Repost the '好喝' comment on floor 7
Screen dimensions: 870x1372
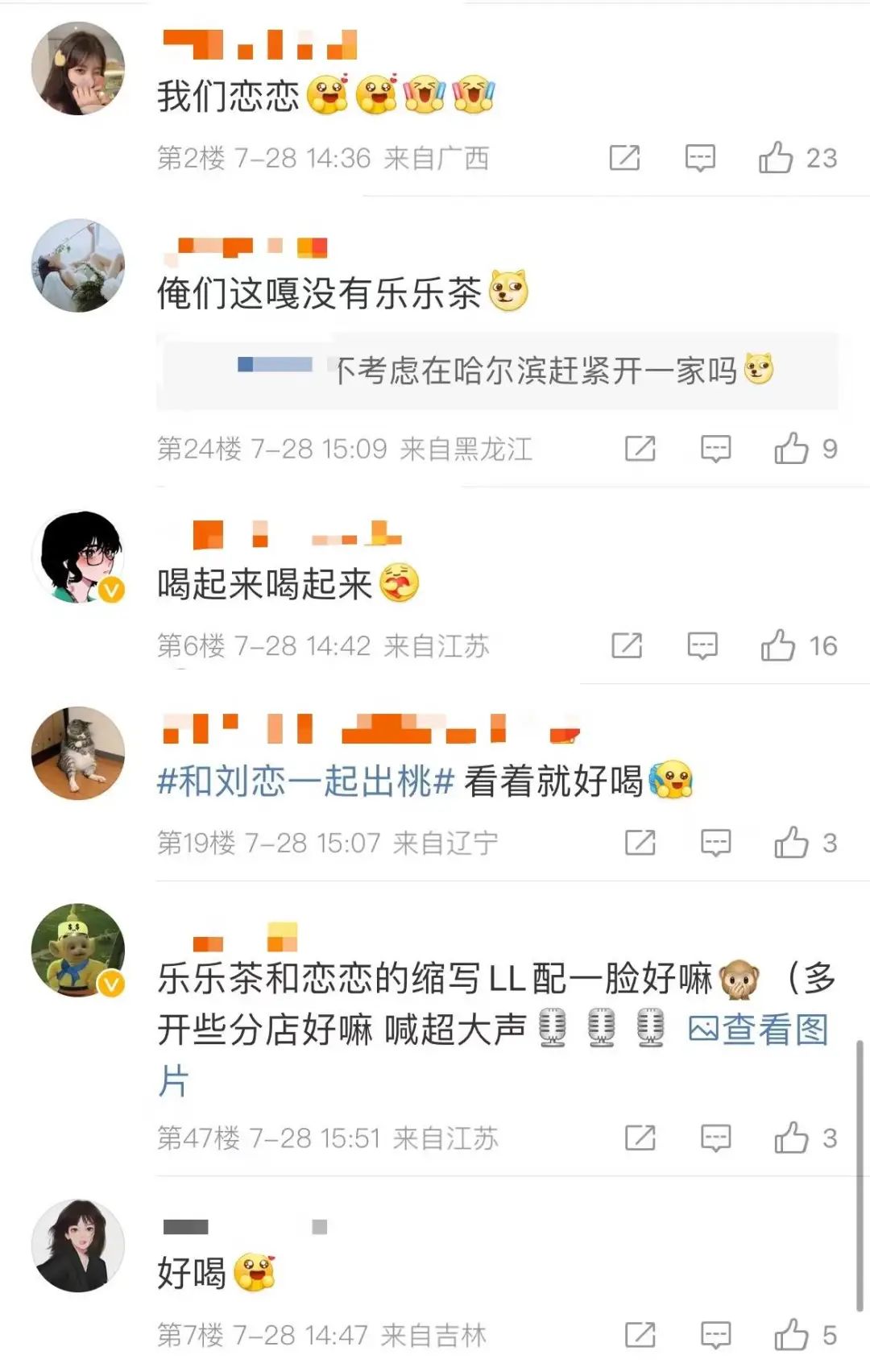(x=640, y=1335)
